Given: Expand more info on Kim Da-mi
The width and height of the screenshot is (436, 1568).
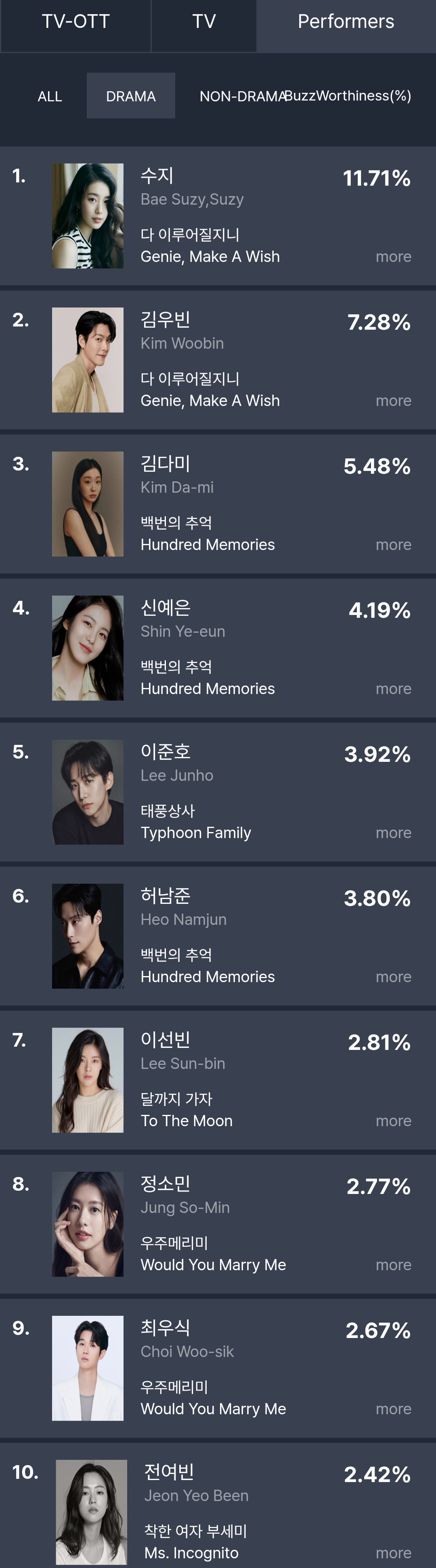Looking at the screenshot, I should pos(393,545).
